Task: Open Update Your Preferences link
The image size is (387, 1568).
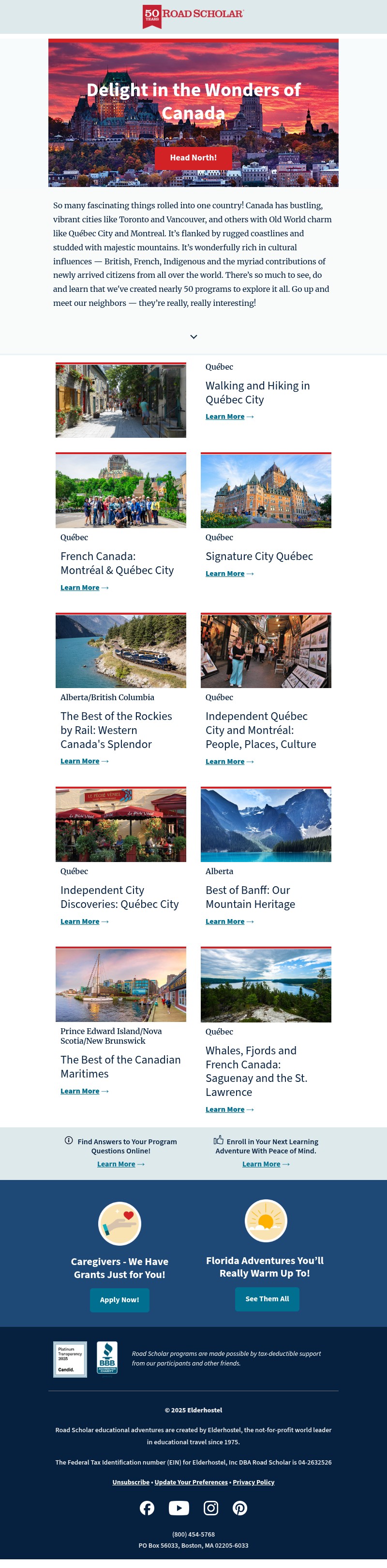Action: (191, 1482)
